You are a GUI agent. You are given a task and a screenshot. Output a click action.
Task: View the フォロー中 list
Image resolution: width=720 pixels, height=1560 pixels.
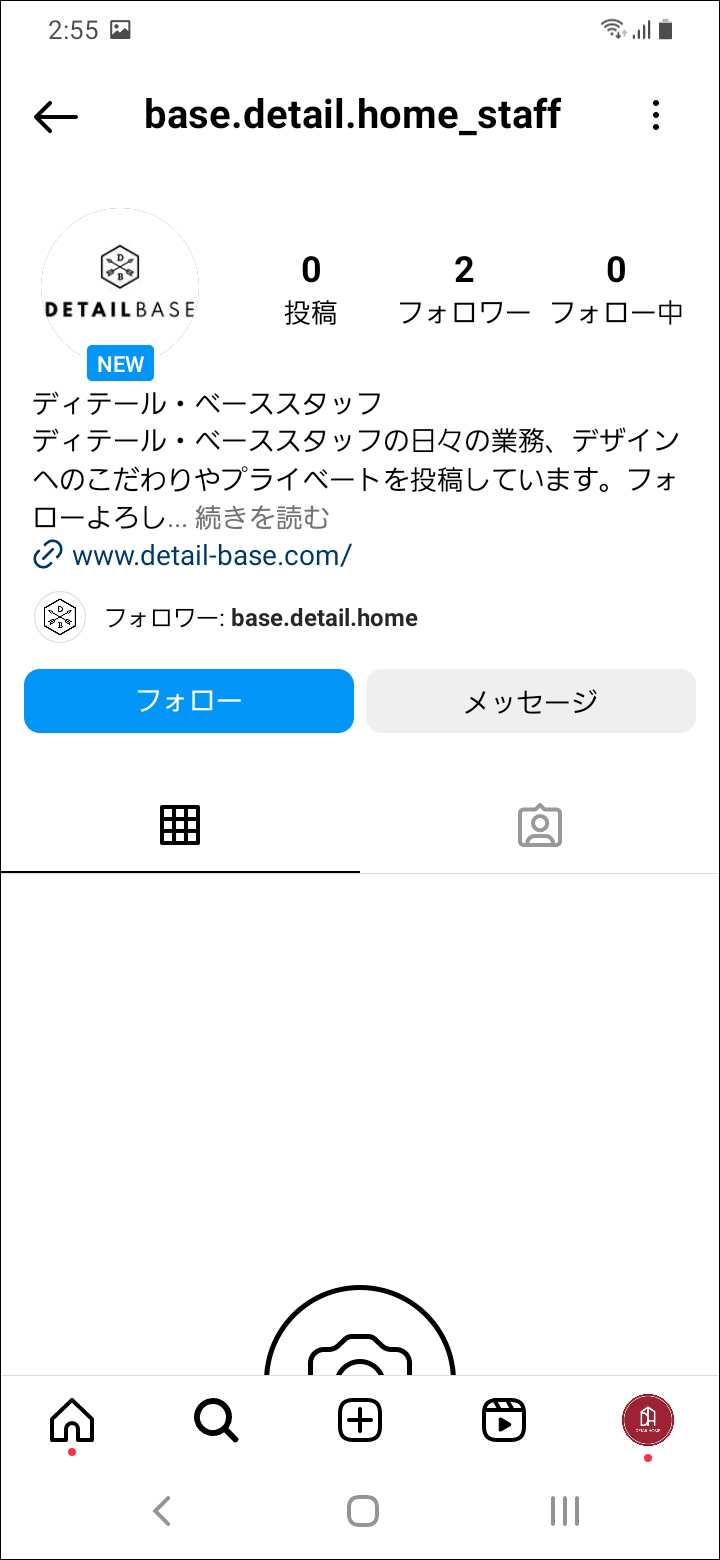(x=617, y=290)
